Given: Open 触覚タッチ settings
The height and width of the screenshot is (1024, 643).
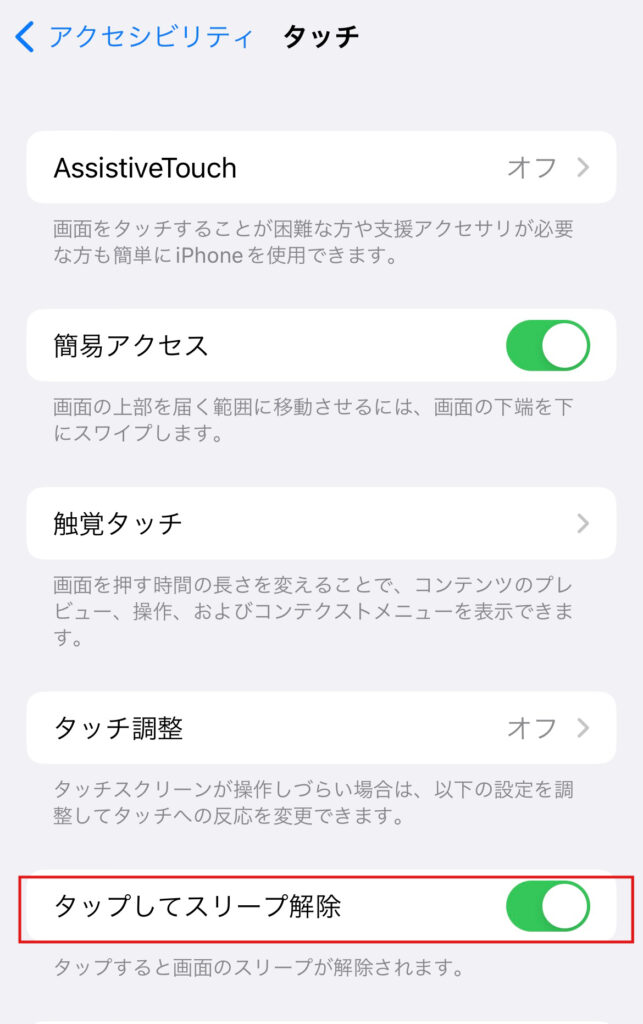Looking at the screenshot, I should 321,523.
